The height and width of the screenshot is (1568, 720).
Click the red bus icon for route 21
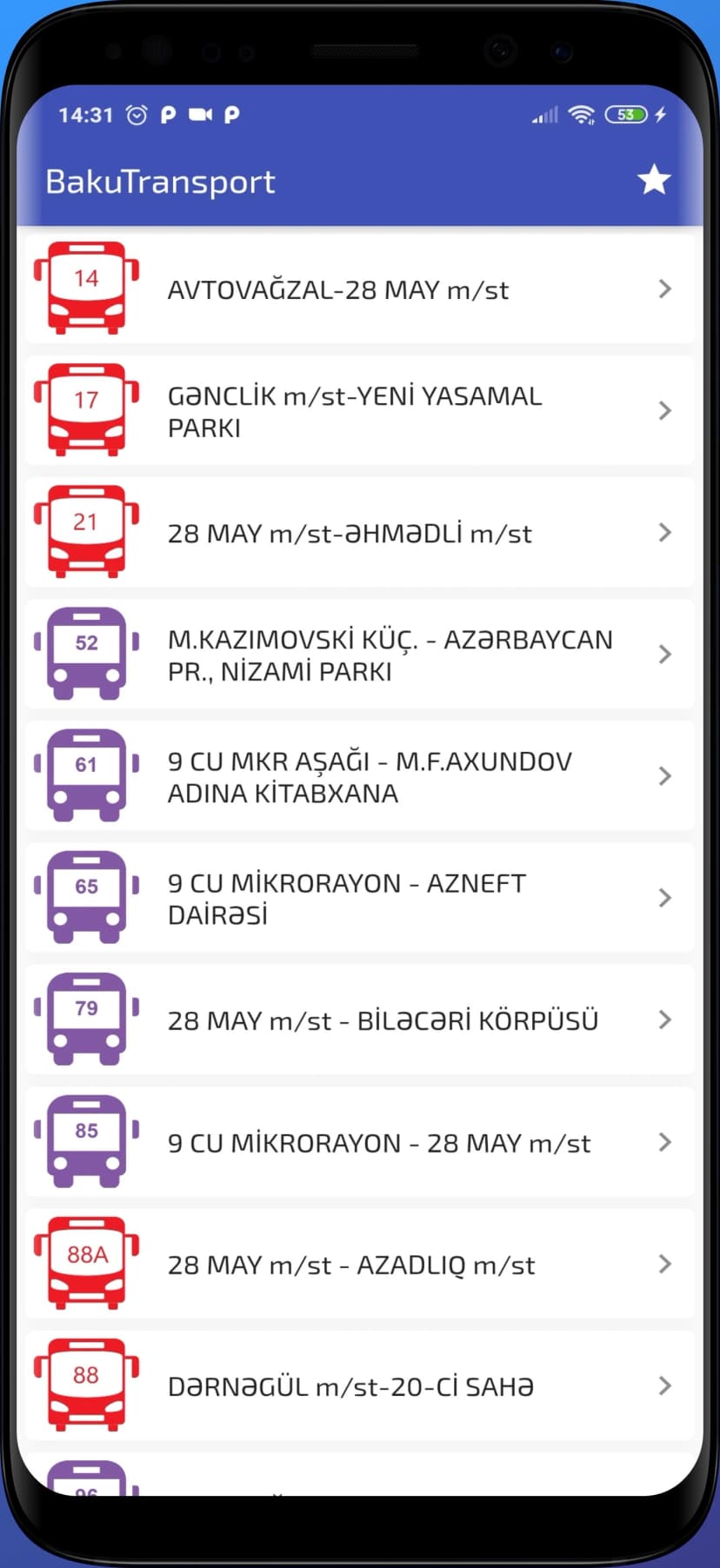[85, 530]
